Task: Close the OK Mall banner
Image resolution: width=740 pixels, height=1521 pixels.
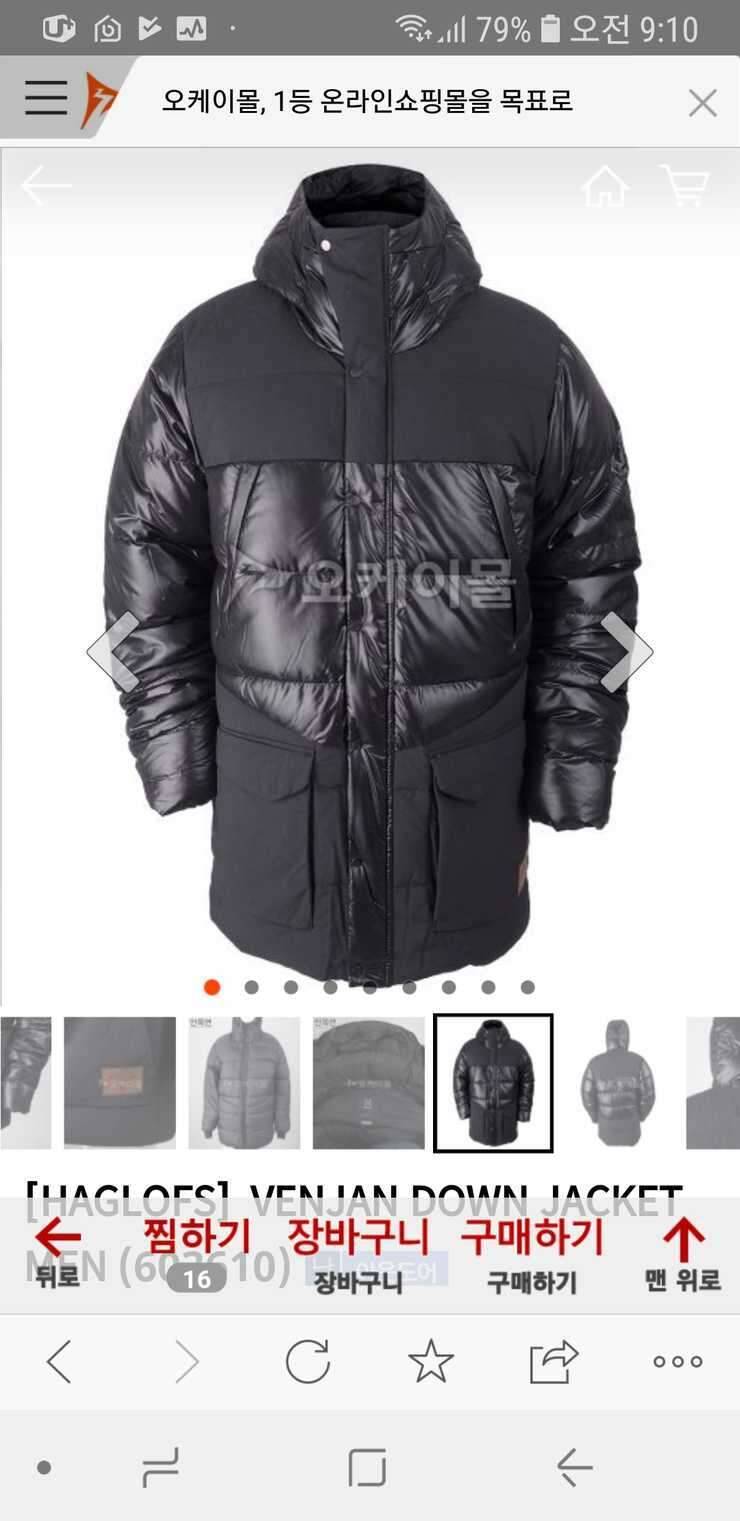Action: [x=703, y=102]
